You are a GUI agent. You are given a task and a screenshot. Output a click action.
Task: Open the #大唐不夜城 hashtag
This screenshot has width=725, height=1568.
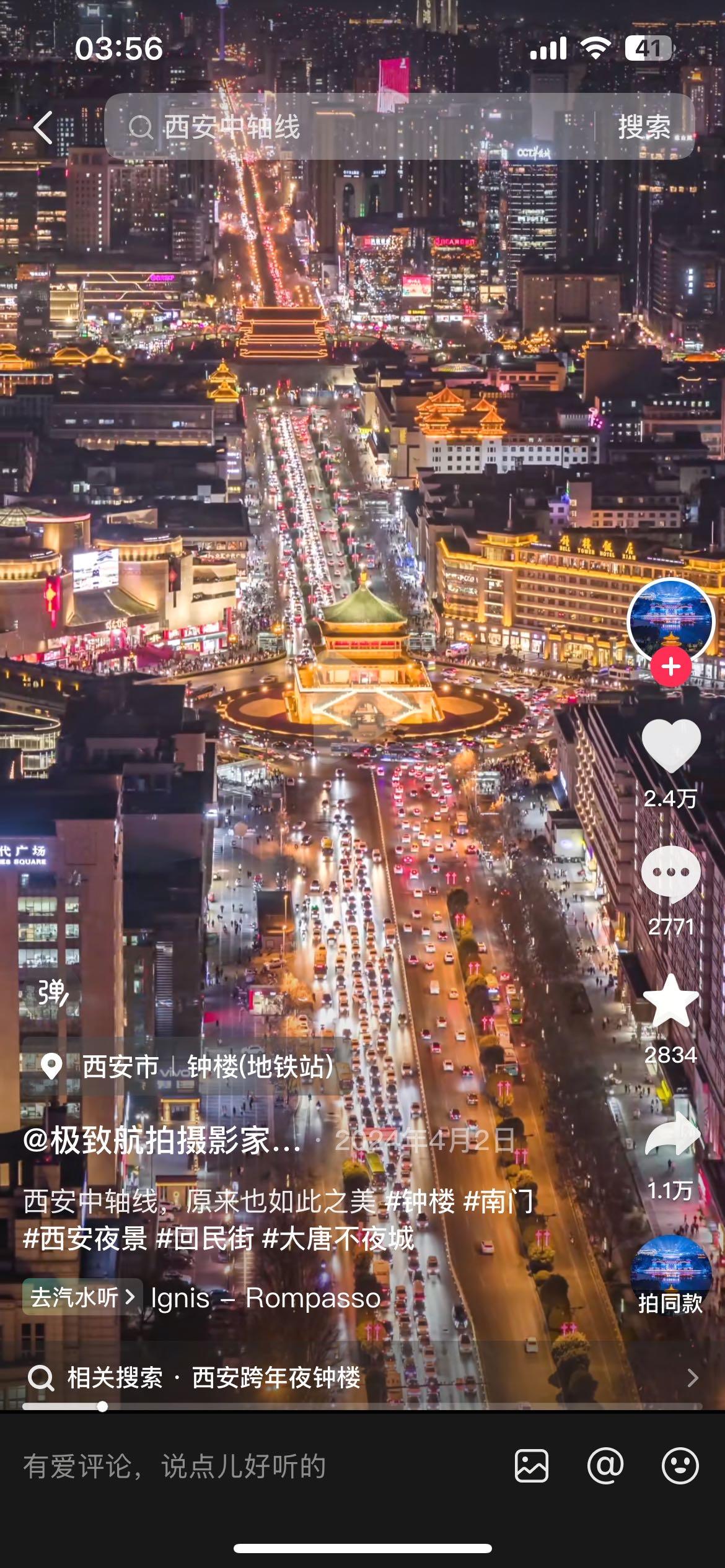tap(338, 1239)
